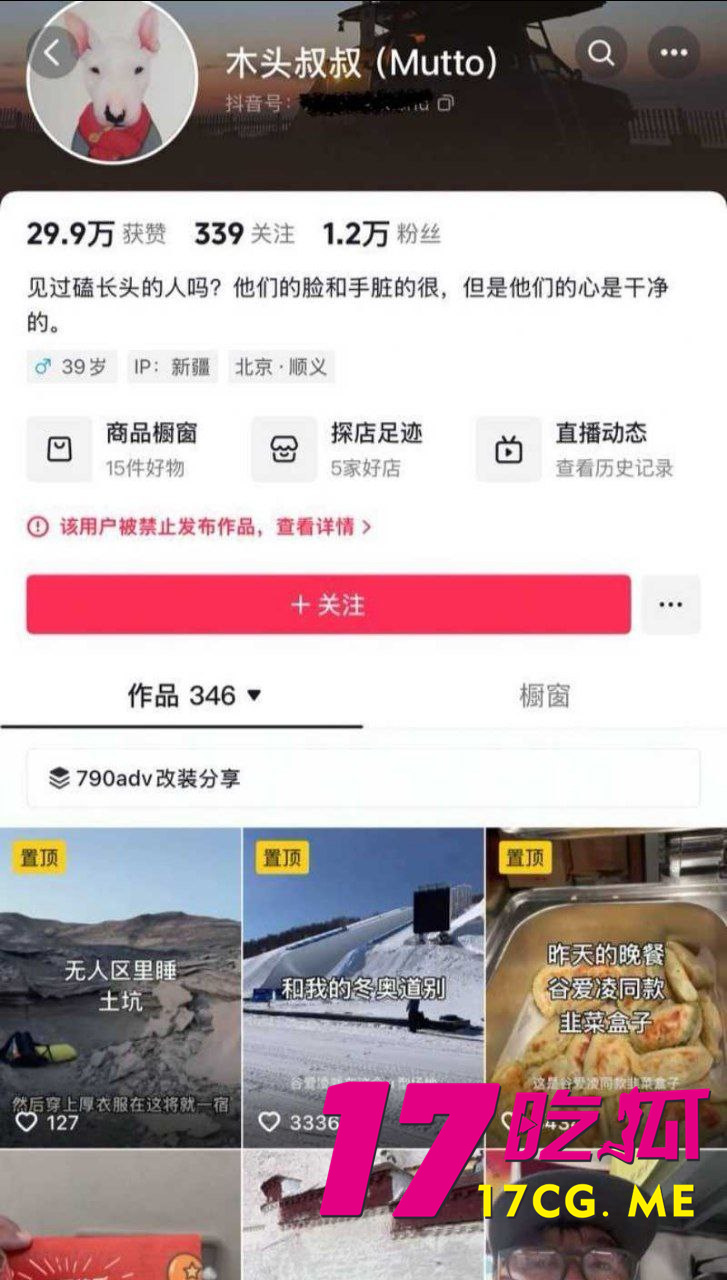Open search on this profile

click(601, 52)
